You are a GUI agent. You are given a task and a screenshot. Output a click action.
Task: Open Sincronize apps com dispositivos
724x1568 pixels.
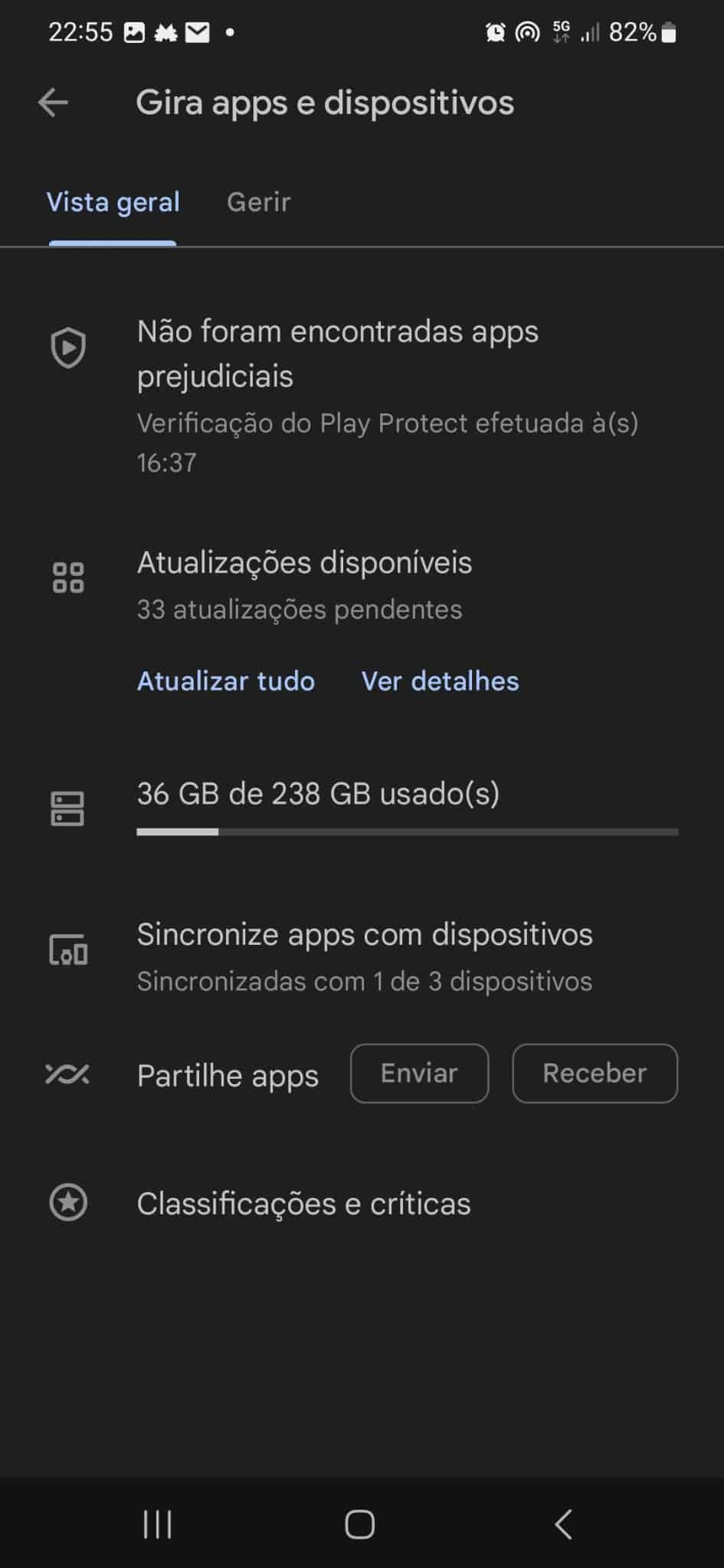[x=362, y=956]
